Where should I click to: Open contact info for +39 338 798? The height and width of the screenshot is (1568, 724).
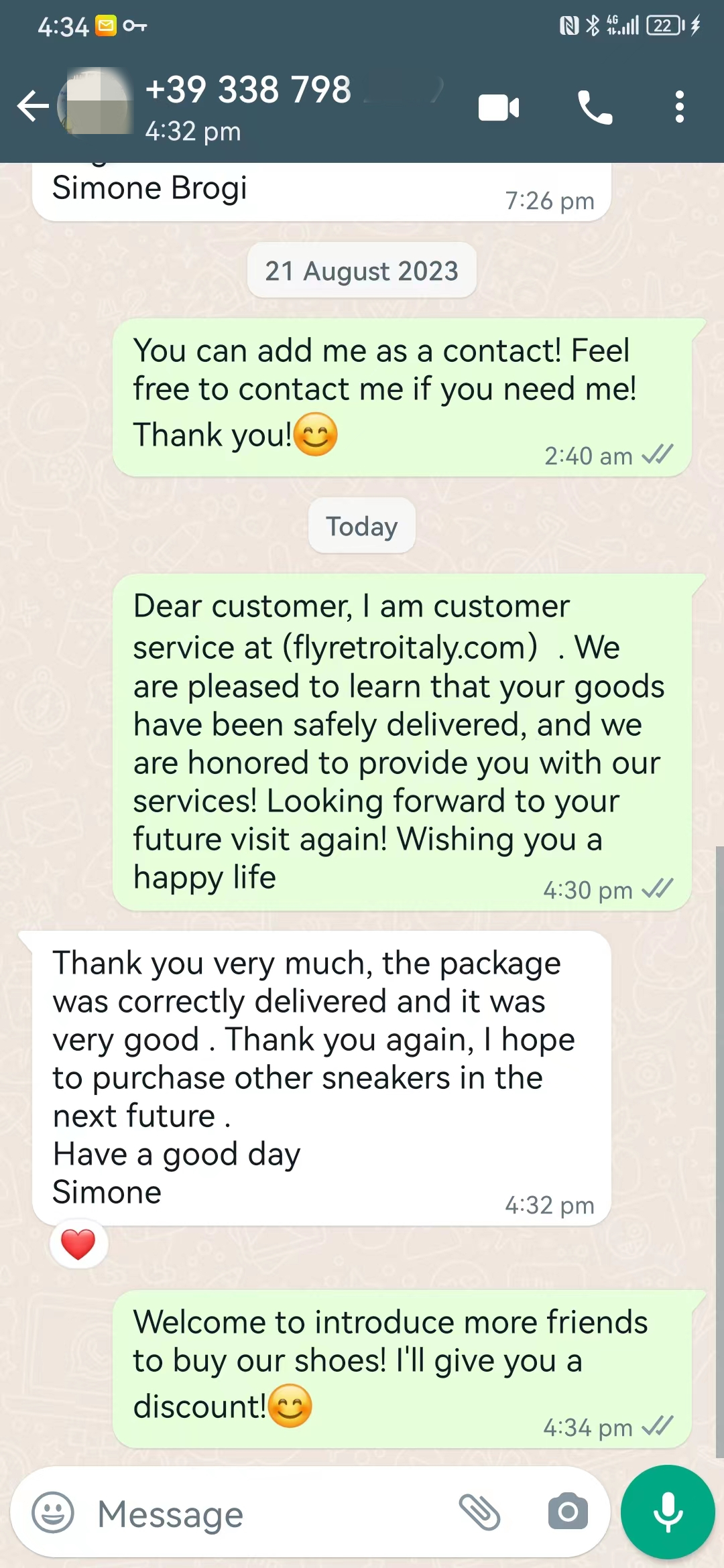coord(248,107)
